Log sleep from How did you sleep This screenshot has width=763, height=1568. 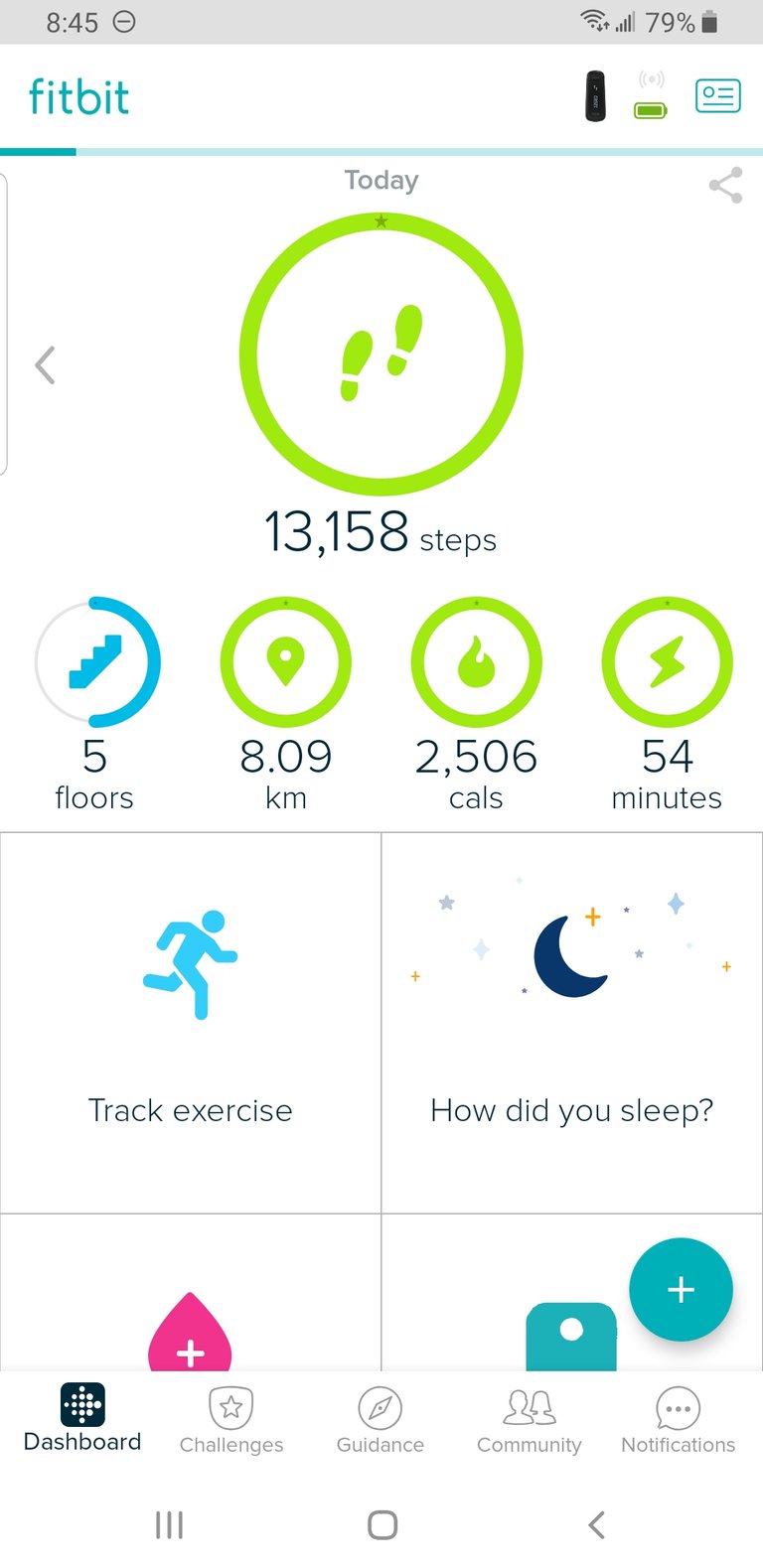(572, 1023)
